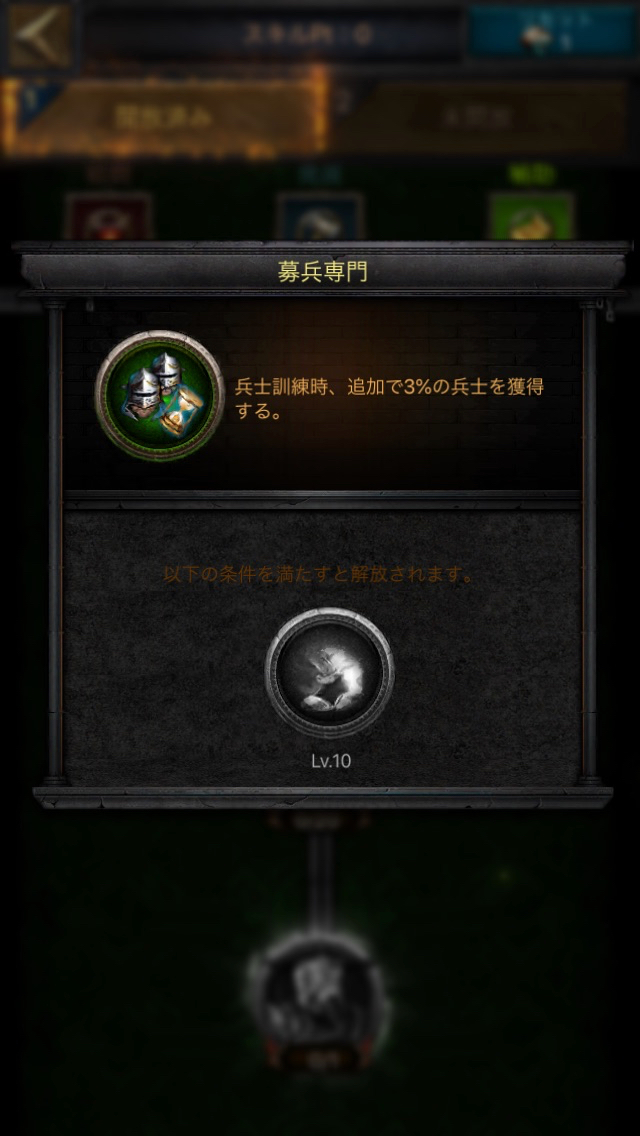Go back using the top-left arrow
The height and width of the screenshot is (1136, 640).
point(40,37)
